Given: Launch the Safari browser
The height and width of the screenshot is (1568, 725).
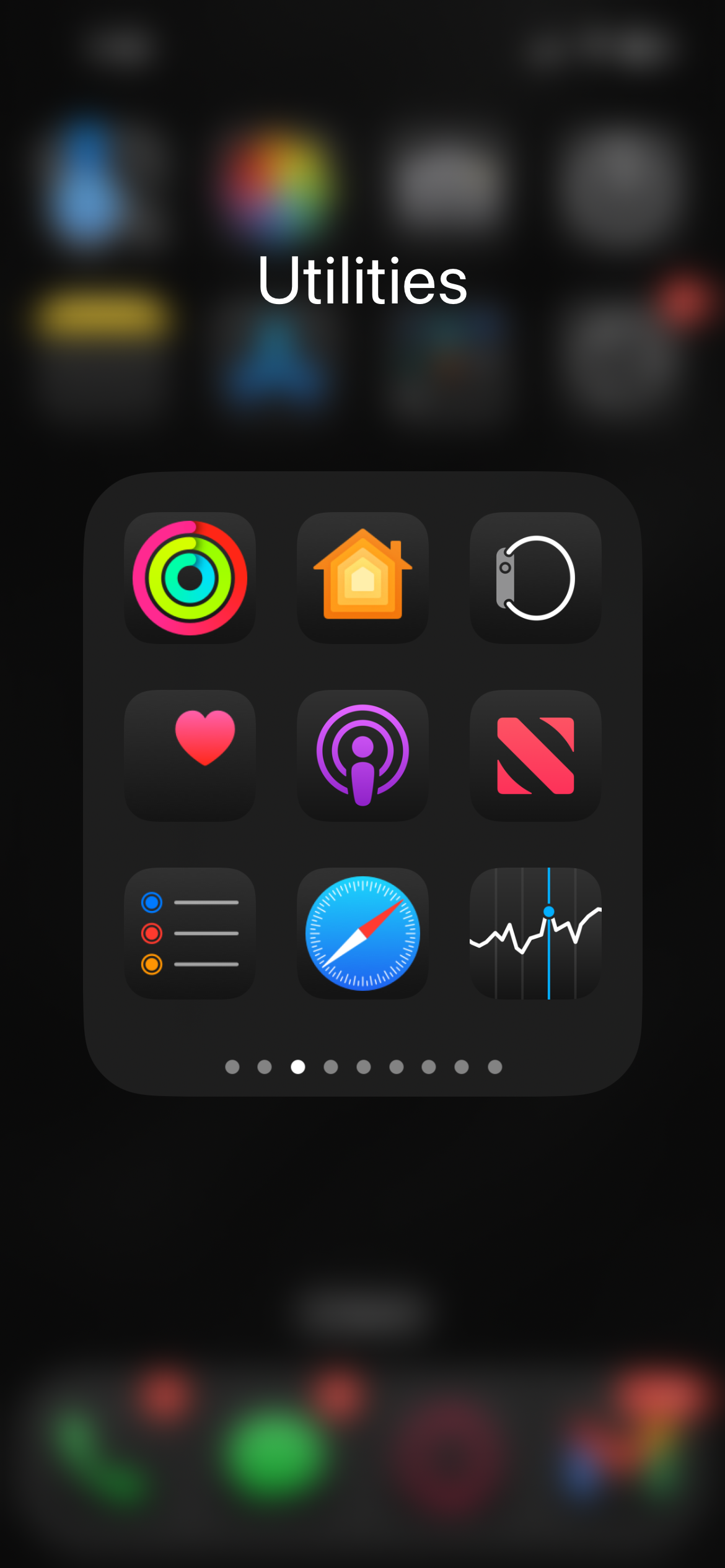Looking at the screenshot, I should point(362,933).
